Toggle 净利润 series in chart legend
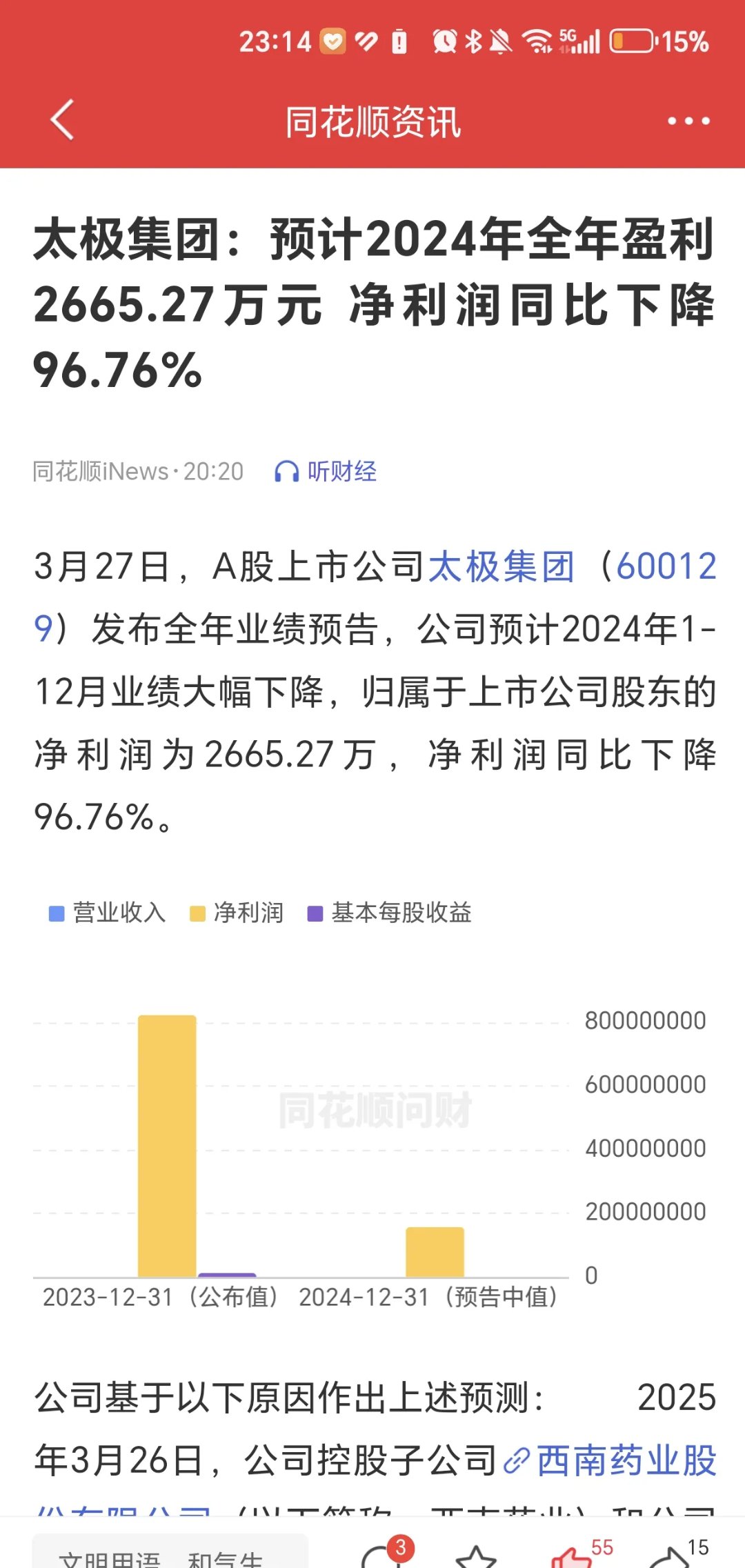Screen dimensions: 745x1568 [x=237, y=913]
